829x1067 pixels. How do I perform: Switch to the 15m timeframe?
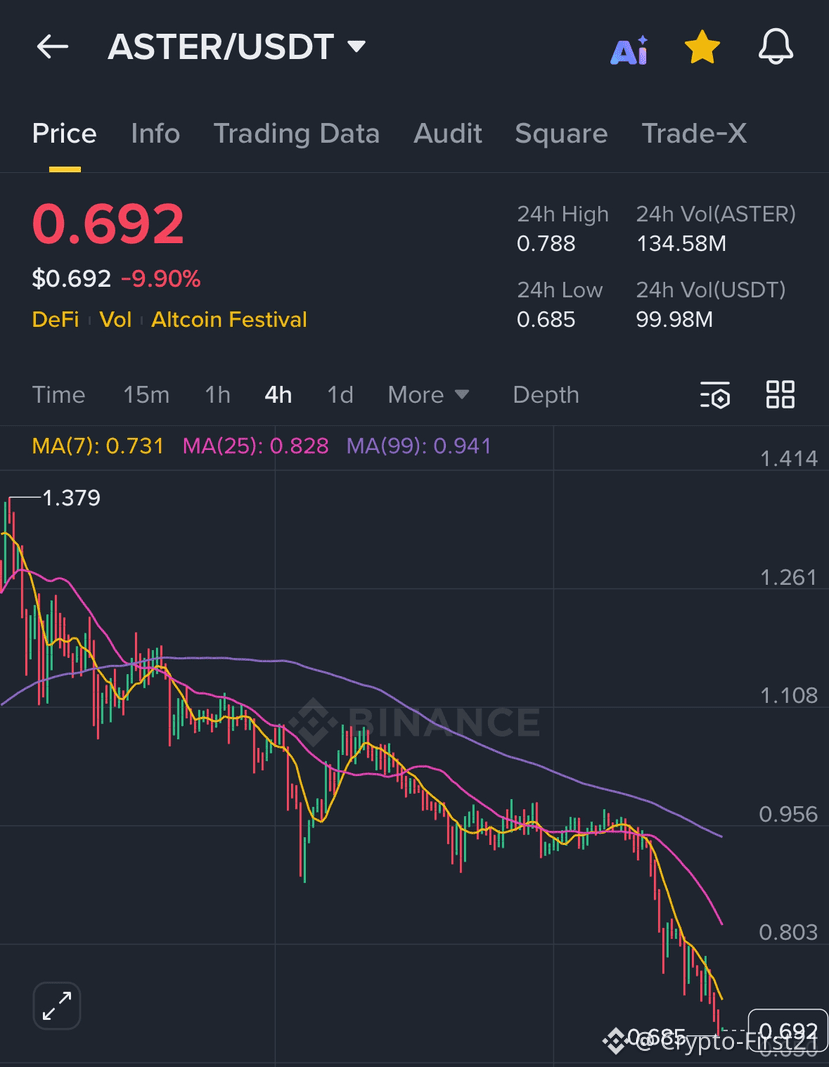click(x=146, y=395)
